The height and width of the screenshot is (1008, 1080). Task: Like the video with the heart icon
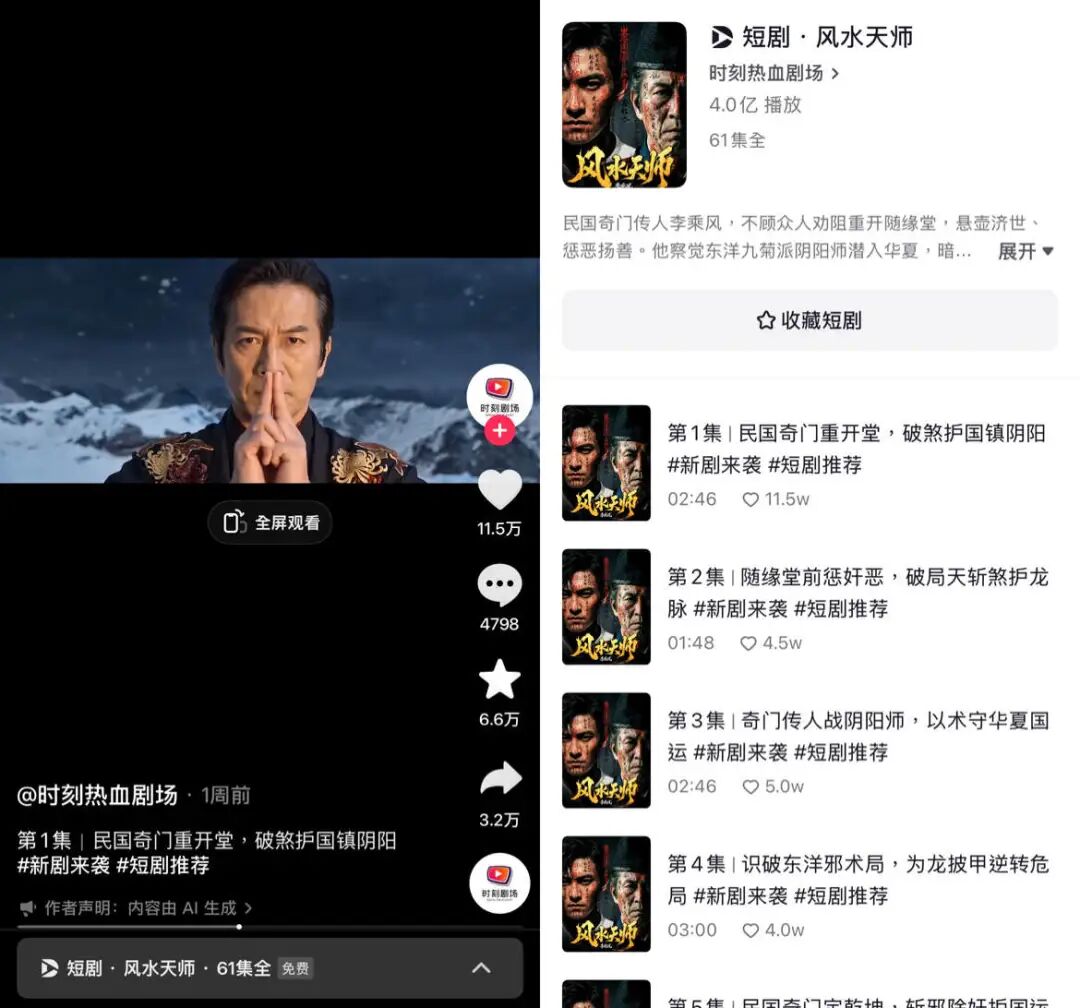click(x=499, y=489)
